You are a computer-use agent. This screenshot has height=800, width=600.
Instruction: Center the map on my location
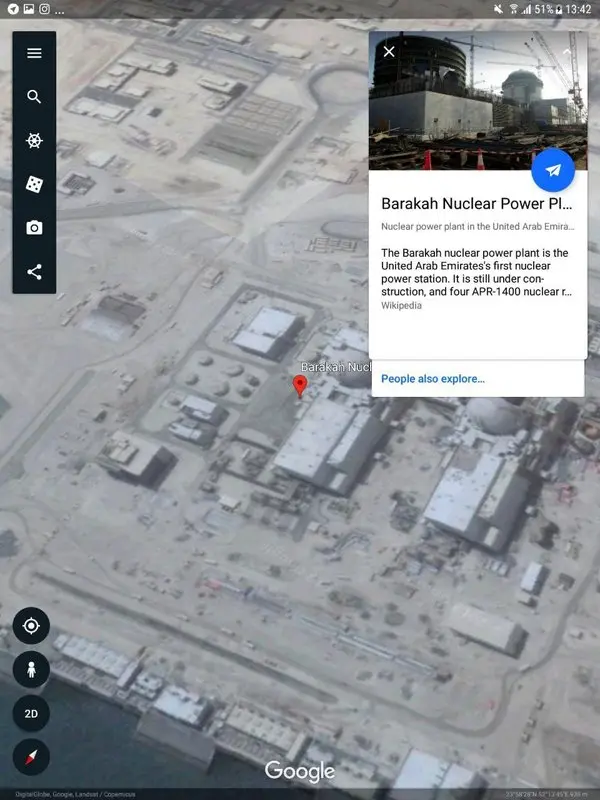click(31, 626)
